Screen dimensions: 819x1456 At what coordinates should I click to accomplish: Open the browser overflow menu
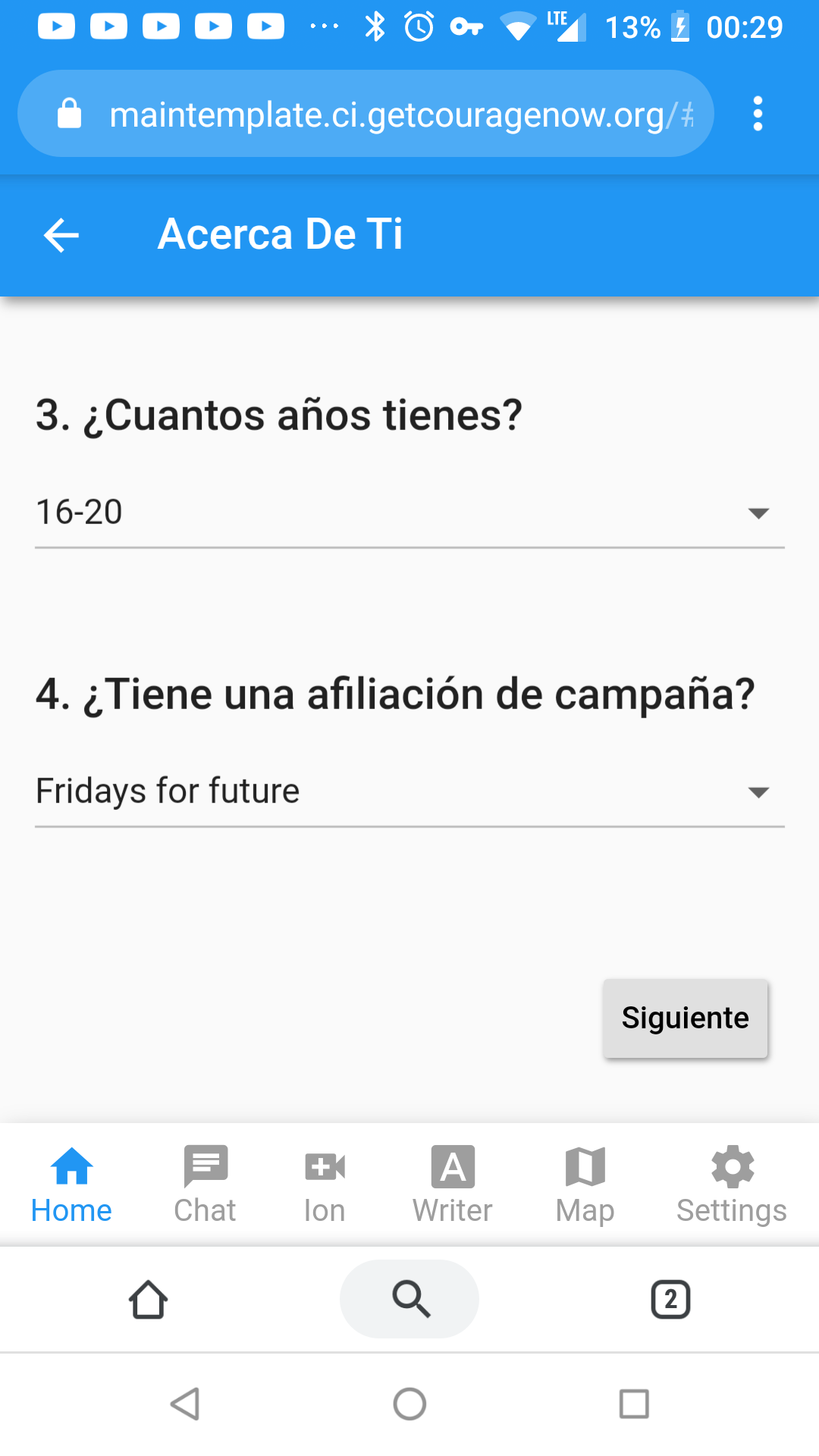click(757, 114)
